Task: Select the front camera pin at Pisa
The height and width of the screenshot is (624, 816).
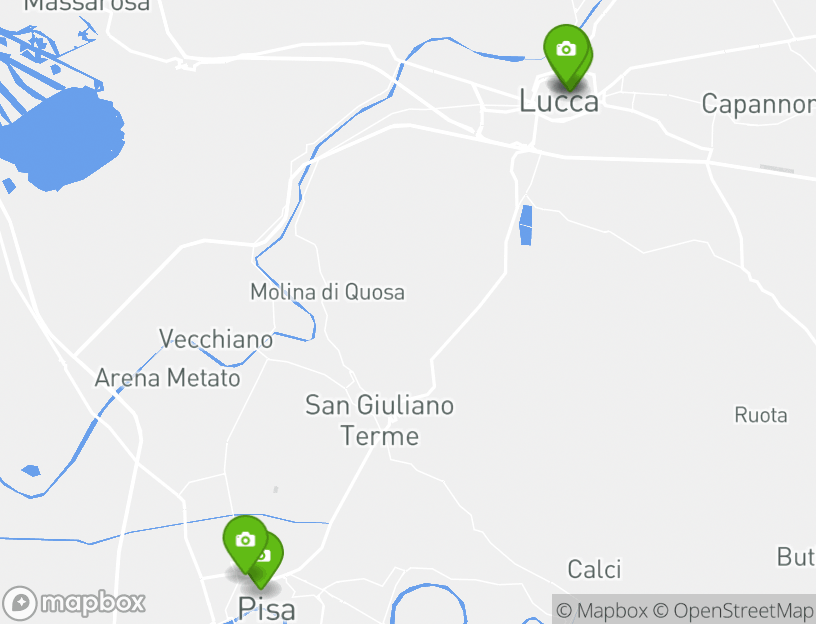Action: tap(245, 540)
